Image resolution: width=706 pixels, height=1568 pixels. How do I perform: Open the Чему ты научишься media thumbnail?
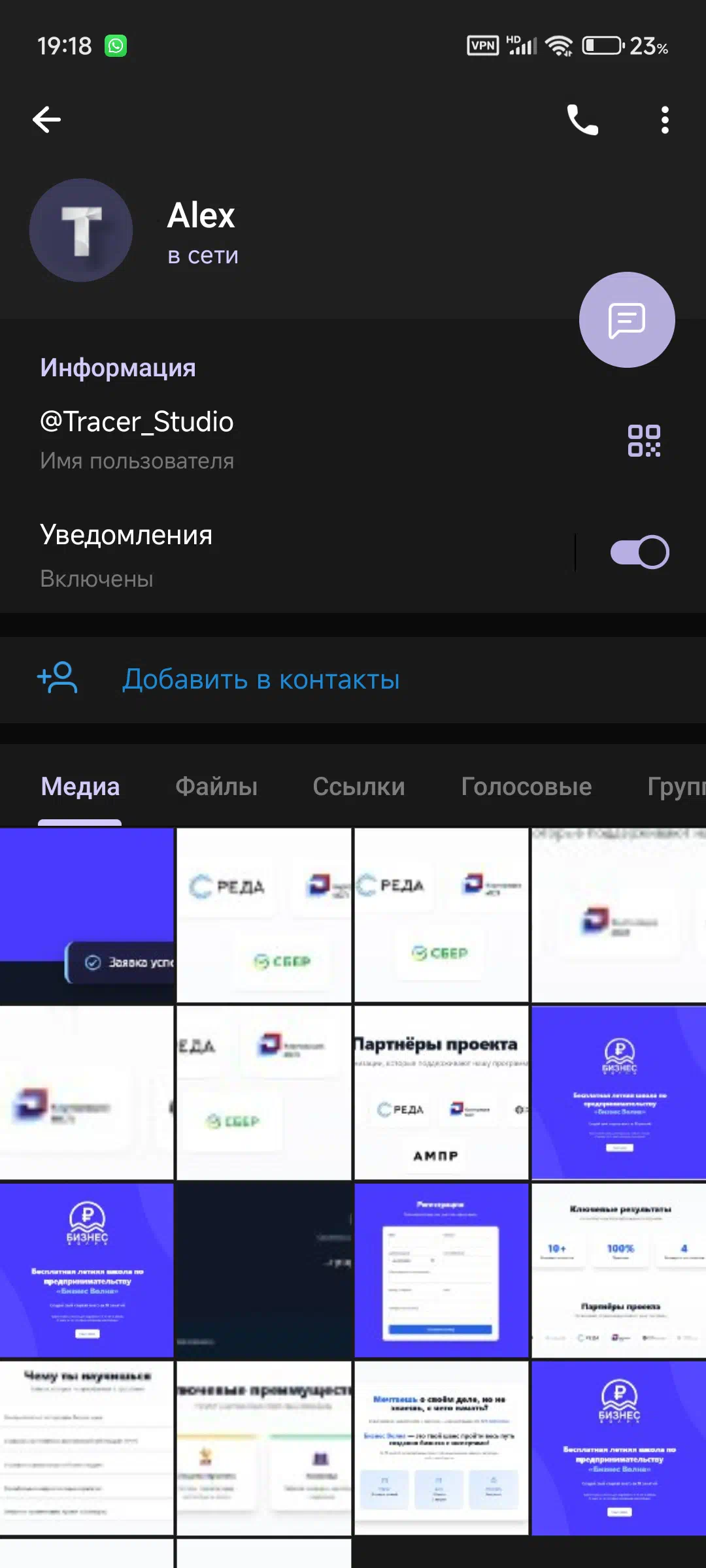point(86,1448)
